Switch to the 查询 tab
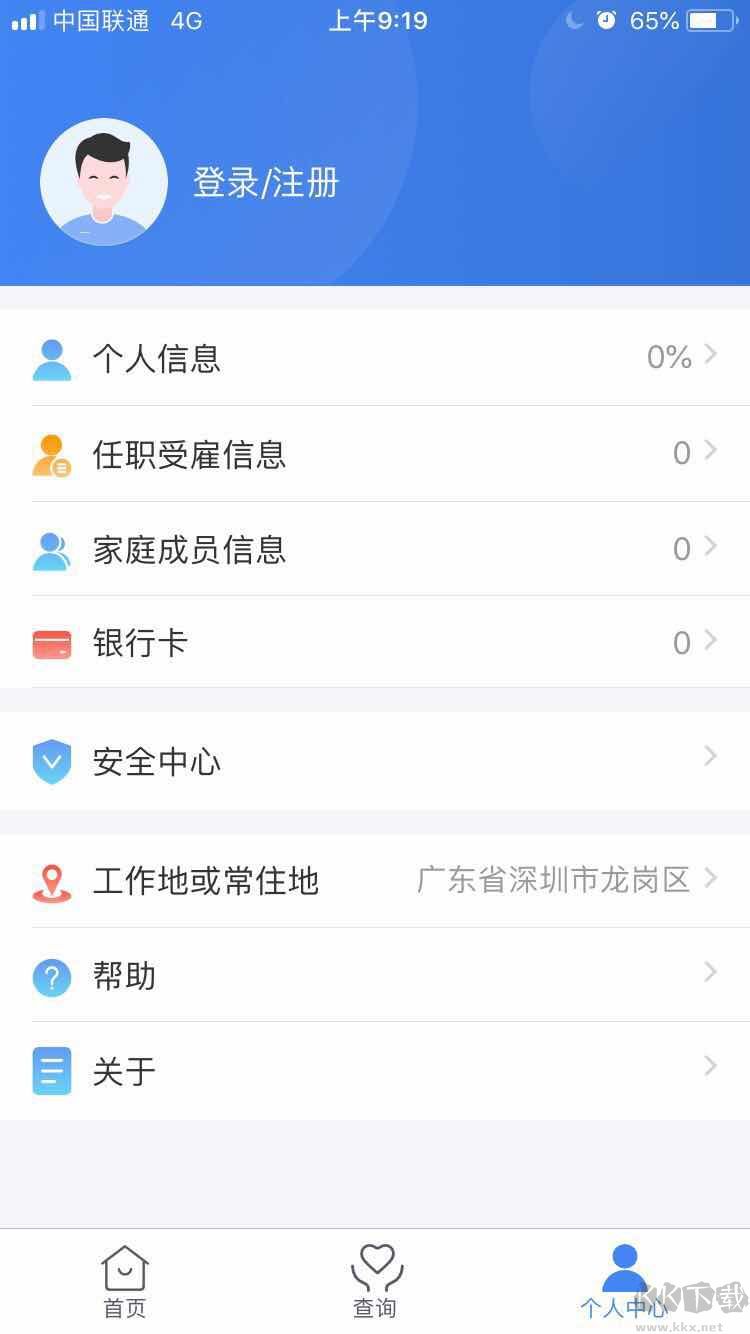Viewport: 750px width, 1334px height. pos(375,1280)
